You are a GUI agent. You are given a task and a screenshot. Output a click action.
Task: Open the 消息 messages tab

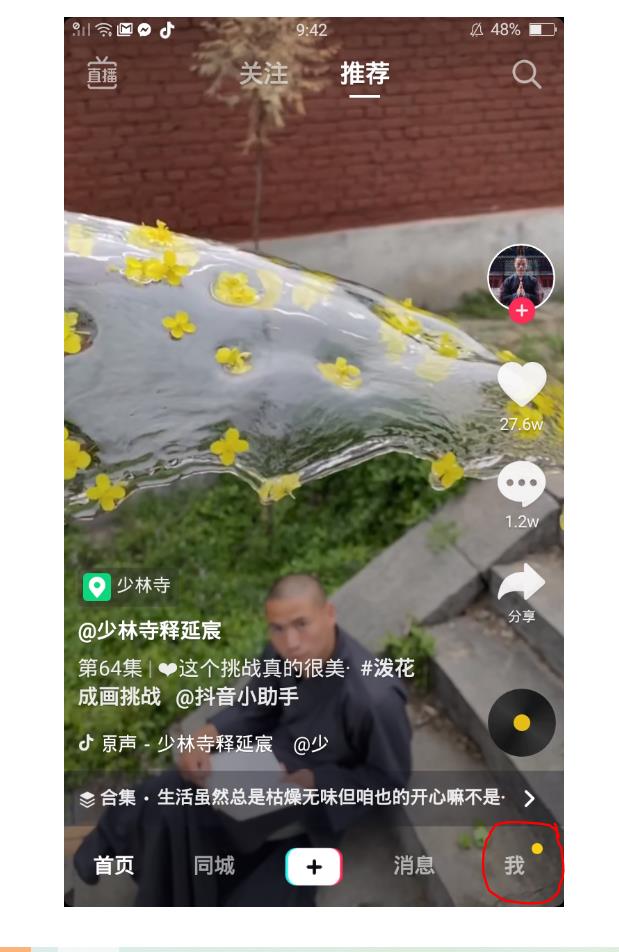pyautogui.click(x=414, y=866)
